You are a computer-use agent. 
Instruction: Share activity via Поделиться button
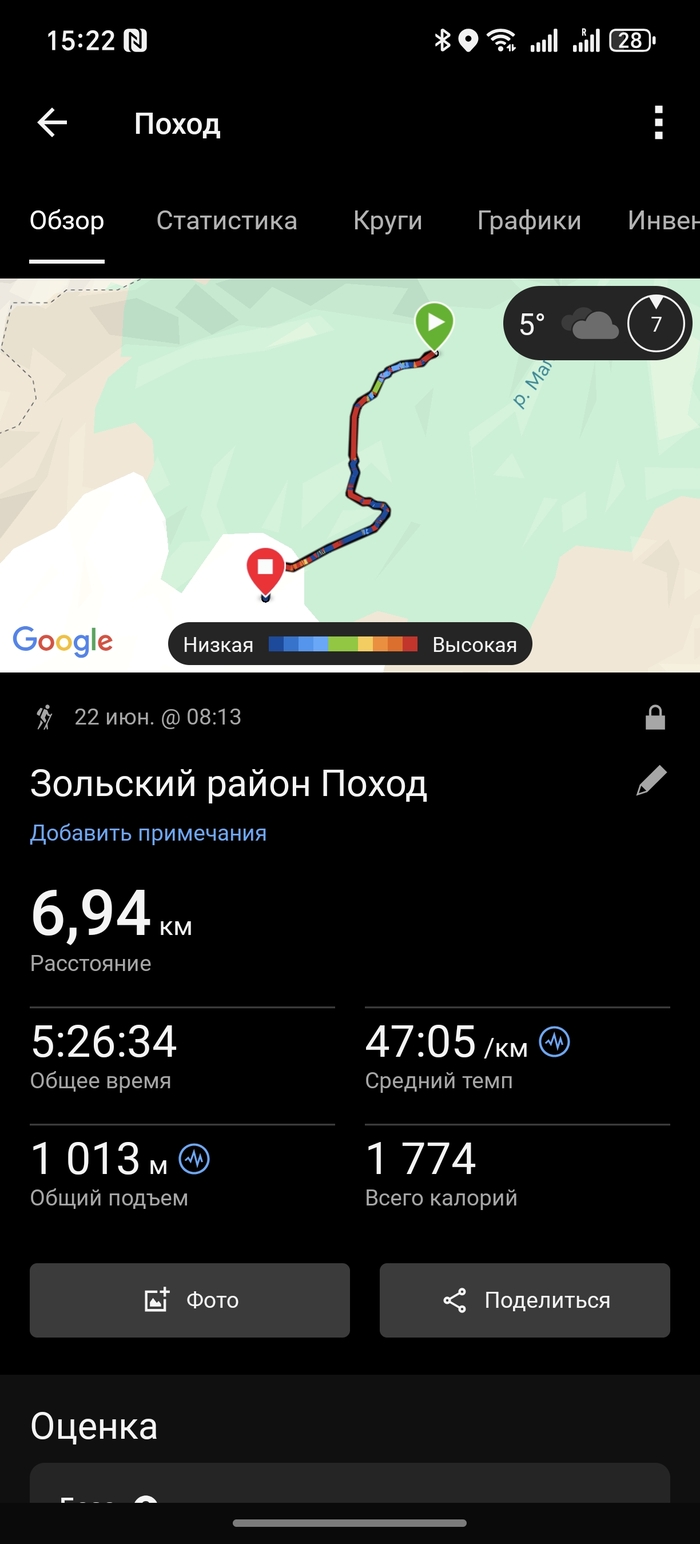point(524,1300)
